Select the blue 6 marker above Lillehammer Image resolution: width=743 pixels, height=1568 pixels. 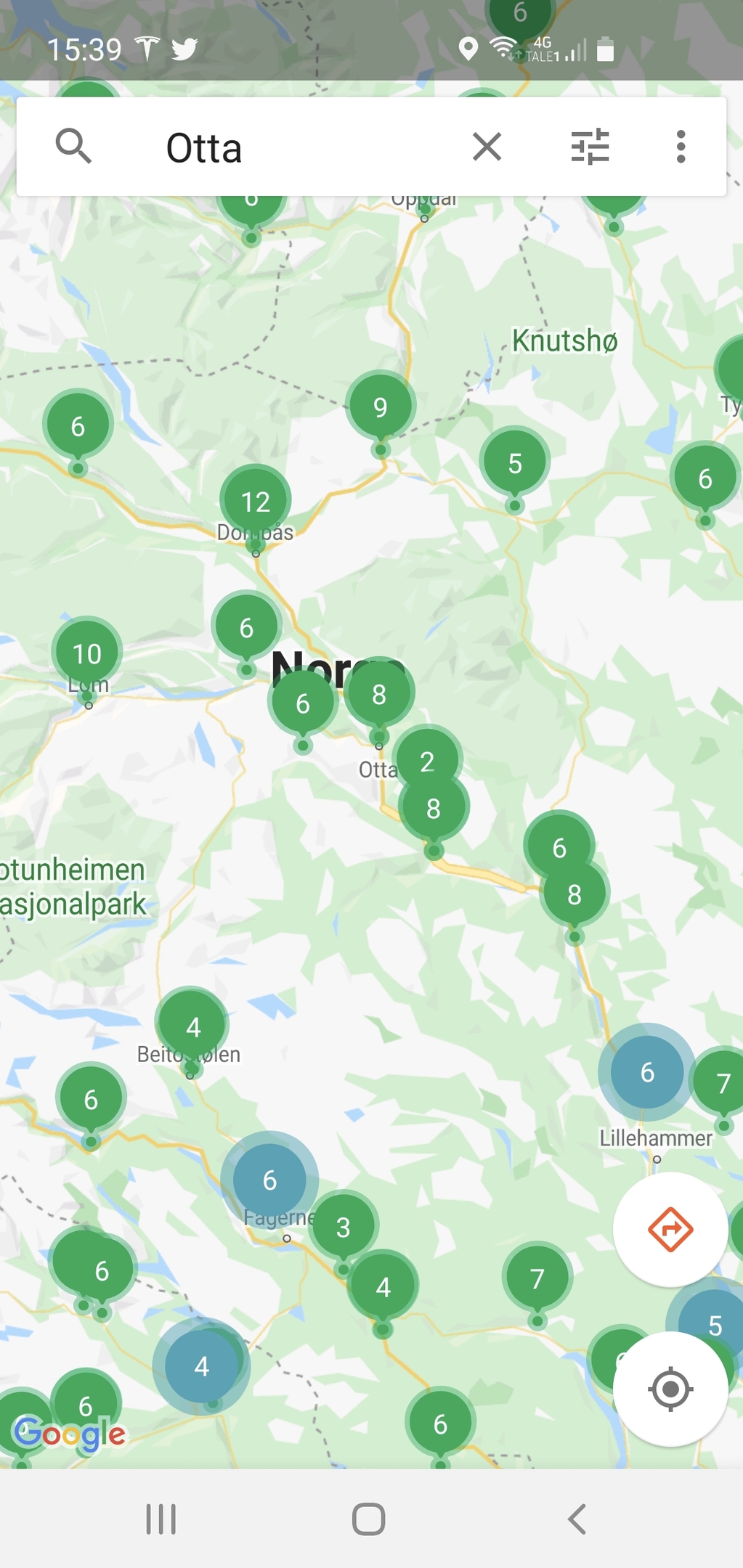pos(647,1072)
